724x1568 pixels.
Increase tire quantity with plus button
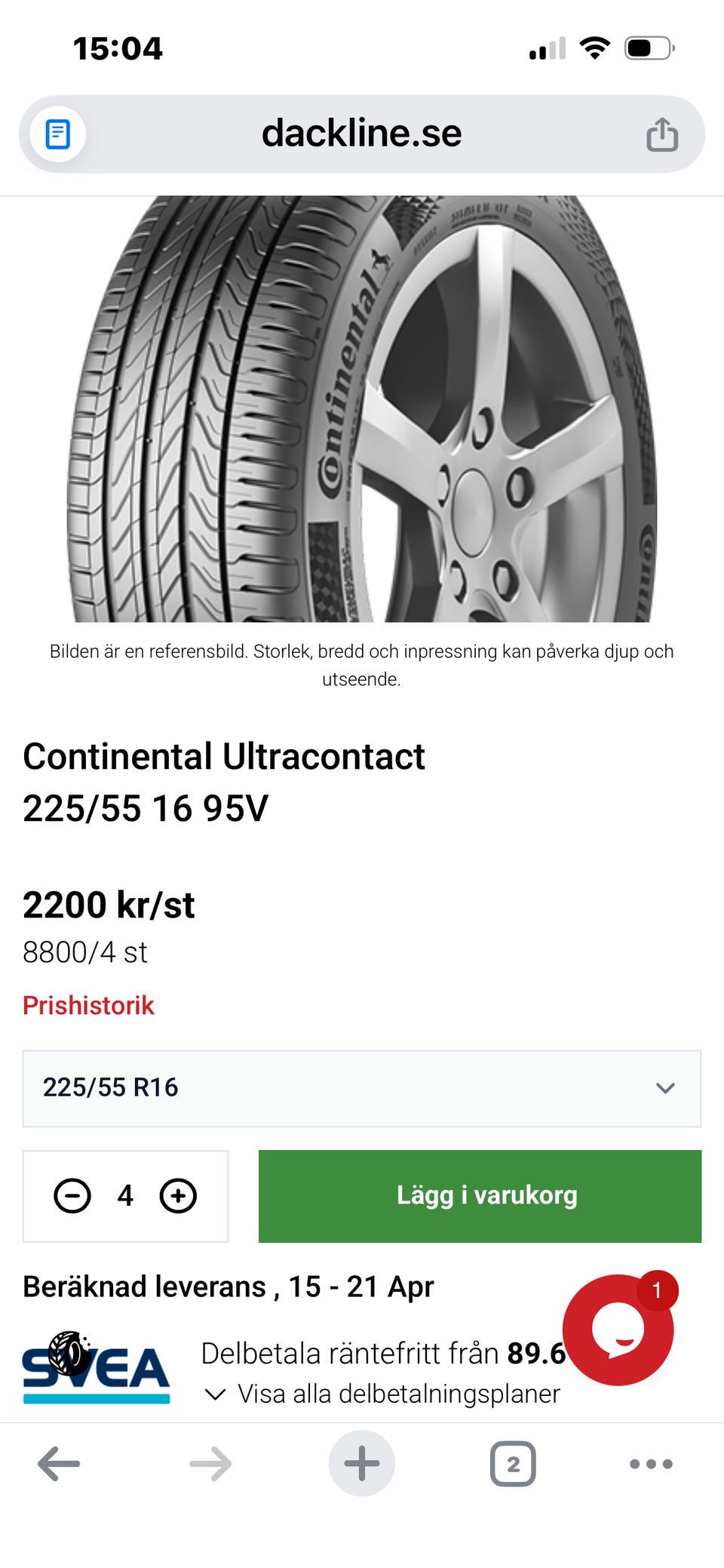tap(178, 1196)
